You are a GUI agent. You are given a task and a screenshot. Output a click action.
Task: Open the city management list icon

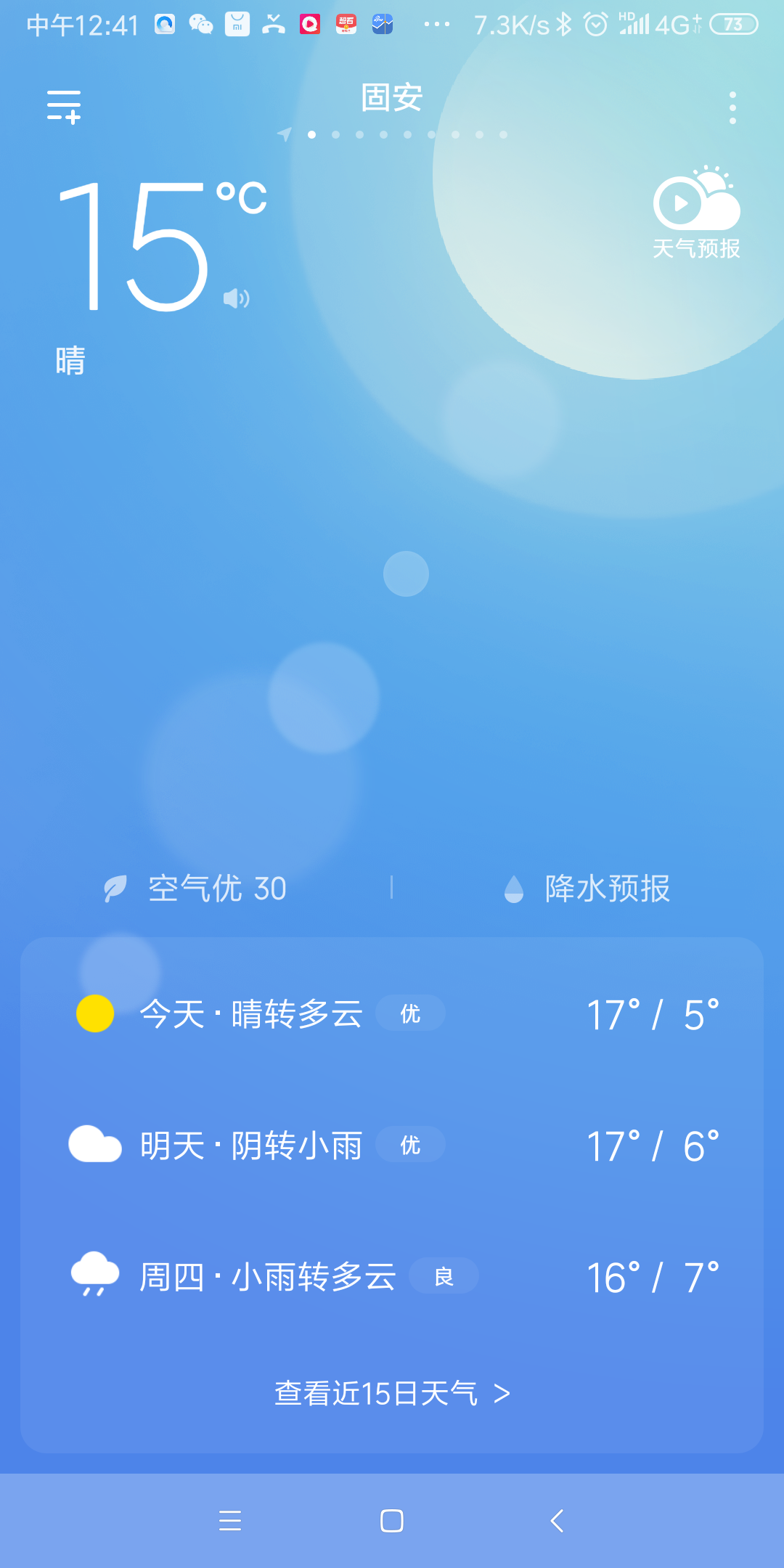pos(64,107)
